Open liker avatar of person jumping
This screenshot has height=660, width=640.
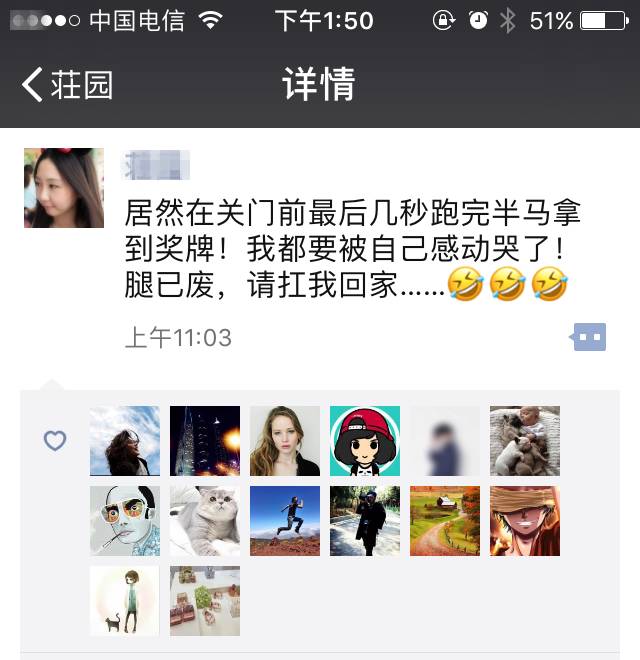tap(285, 520)
